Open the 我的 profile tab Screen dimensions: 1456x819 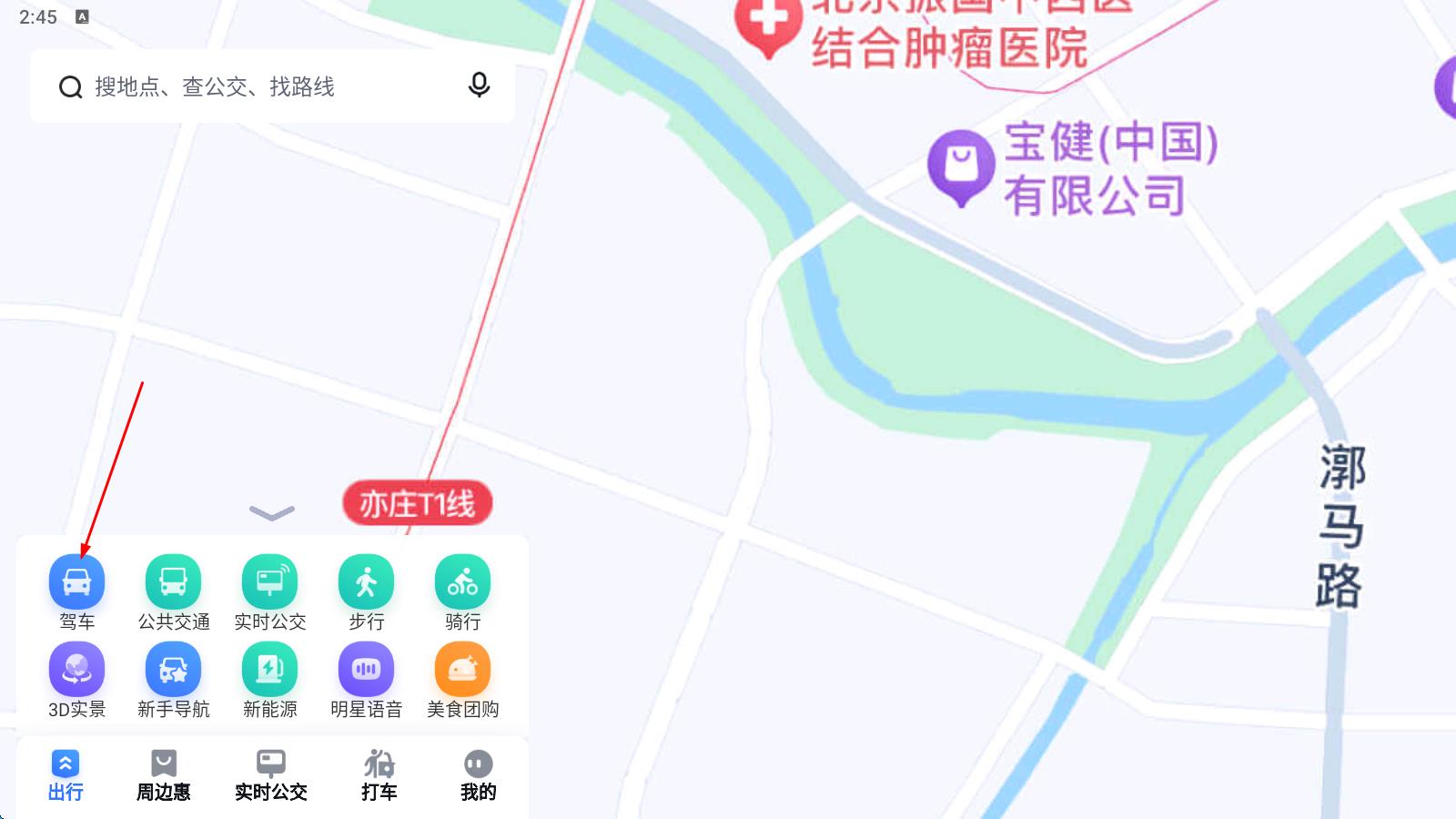coord(478,775)
